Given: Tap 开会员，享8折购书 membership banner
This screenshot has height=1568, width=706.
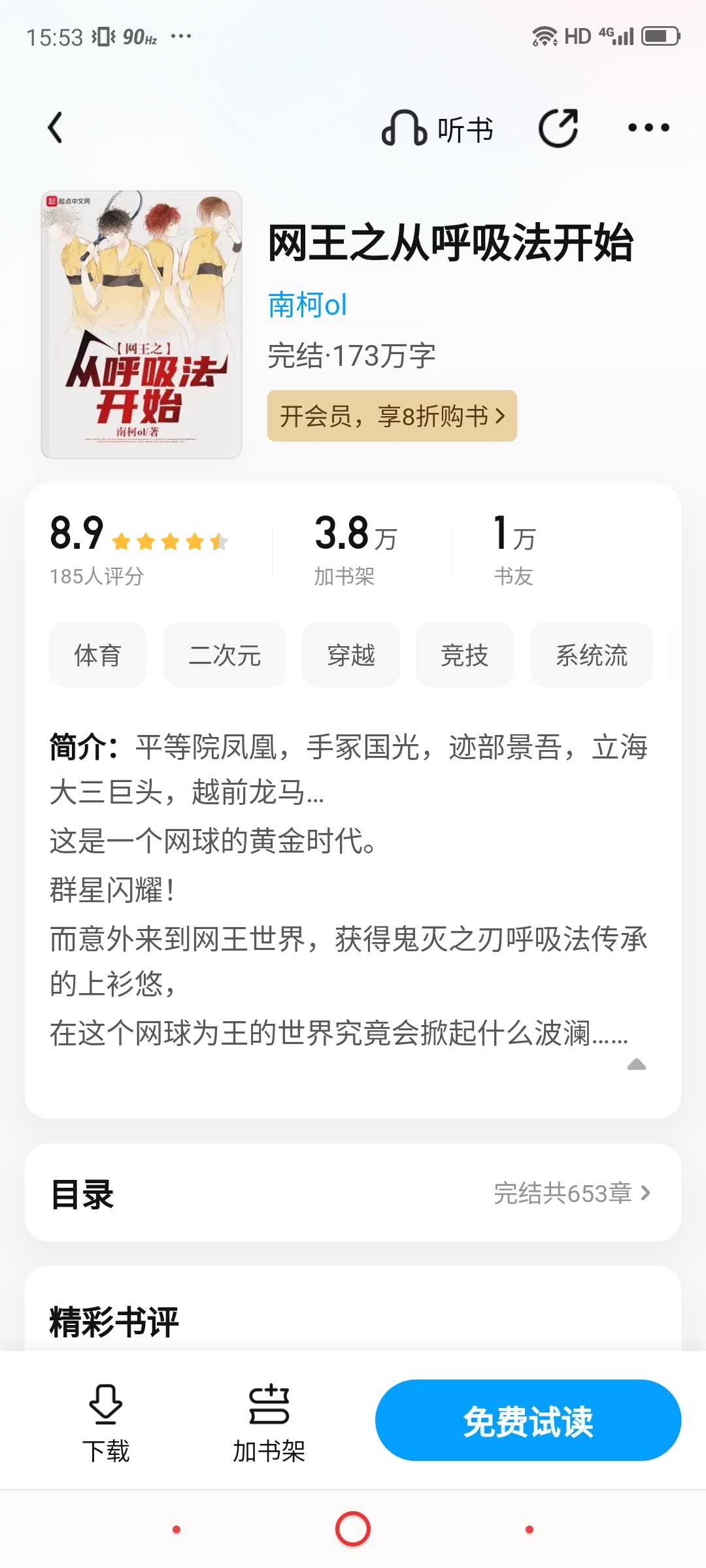Looking at the screenshot, I should (392, 416).
